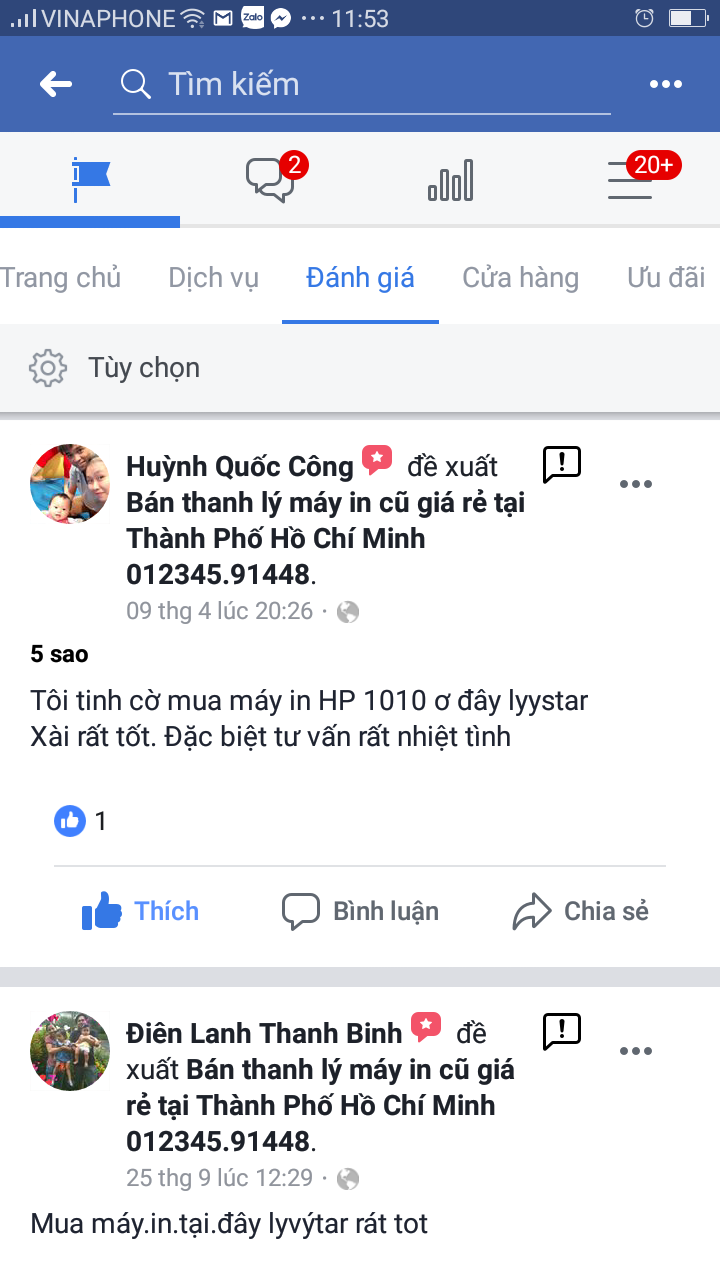Go back using the top arrow
This screenshot has height=1280, width=720.
coord(56,84)
